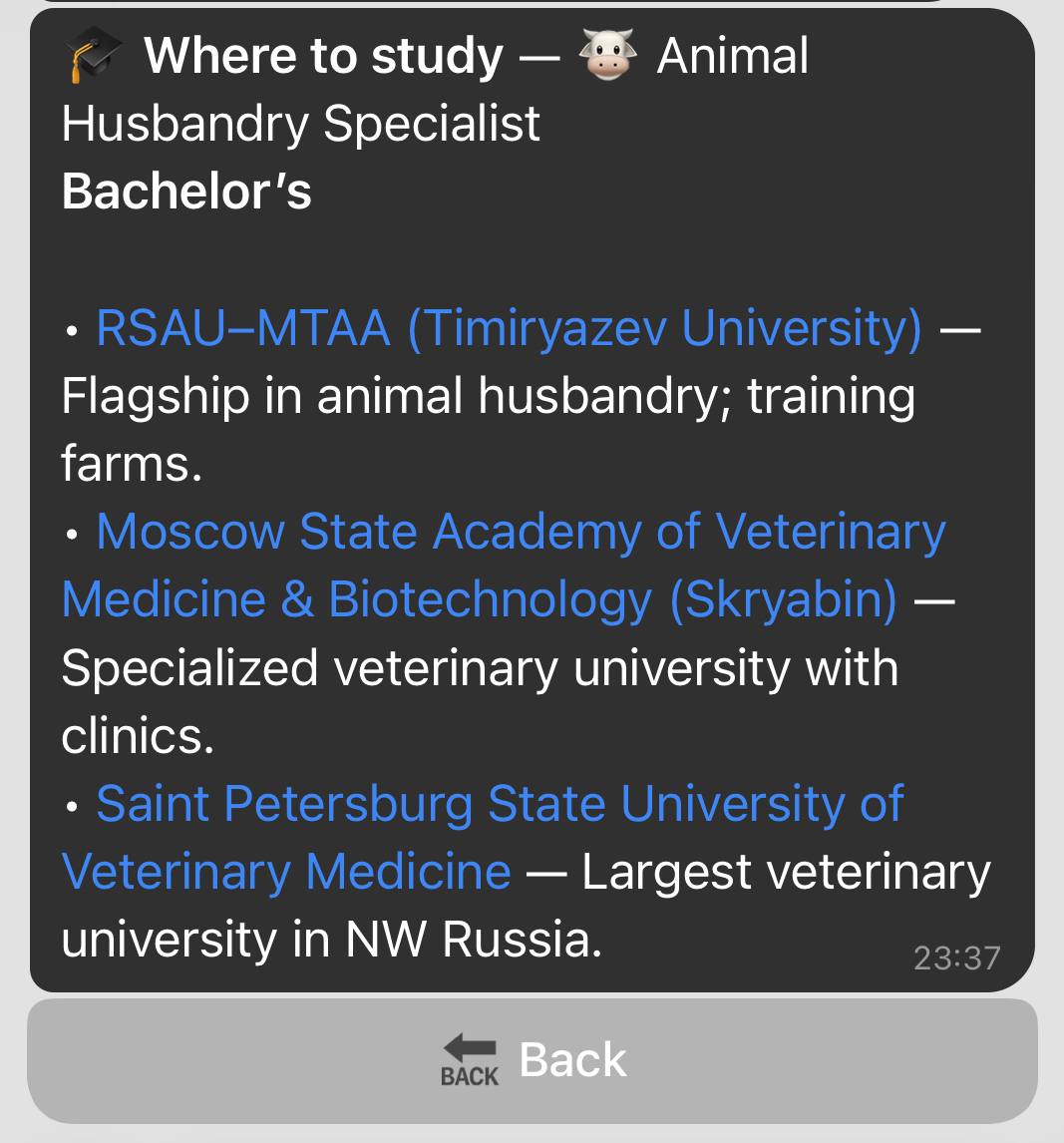The image size is (1064, 1143).
Task: Click the bullet before Moscow State Academy
Action: [70, 534]
